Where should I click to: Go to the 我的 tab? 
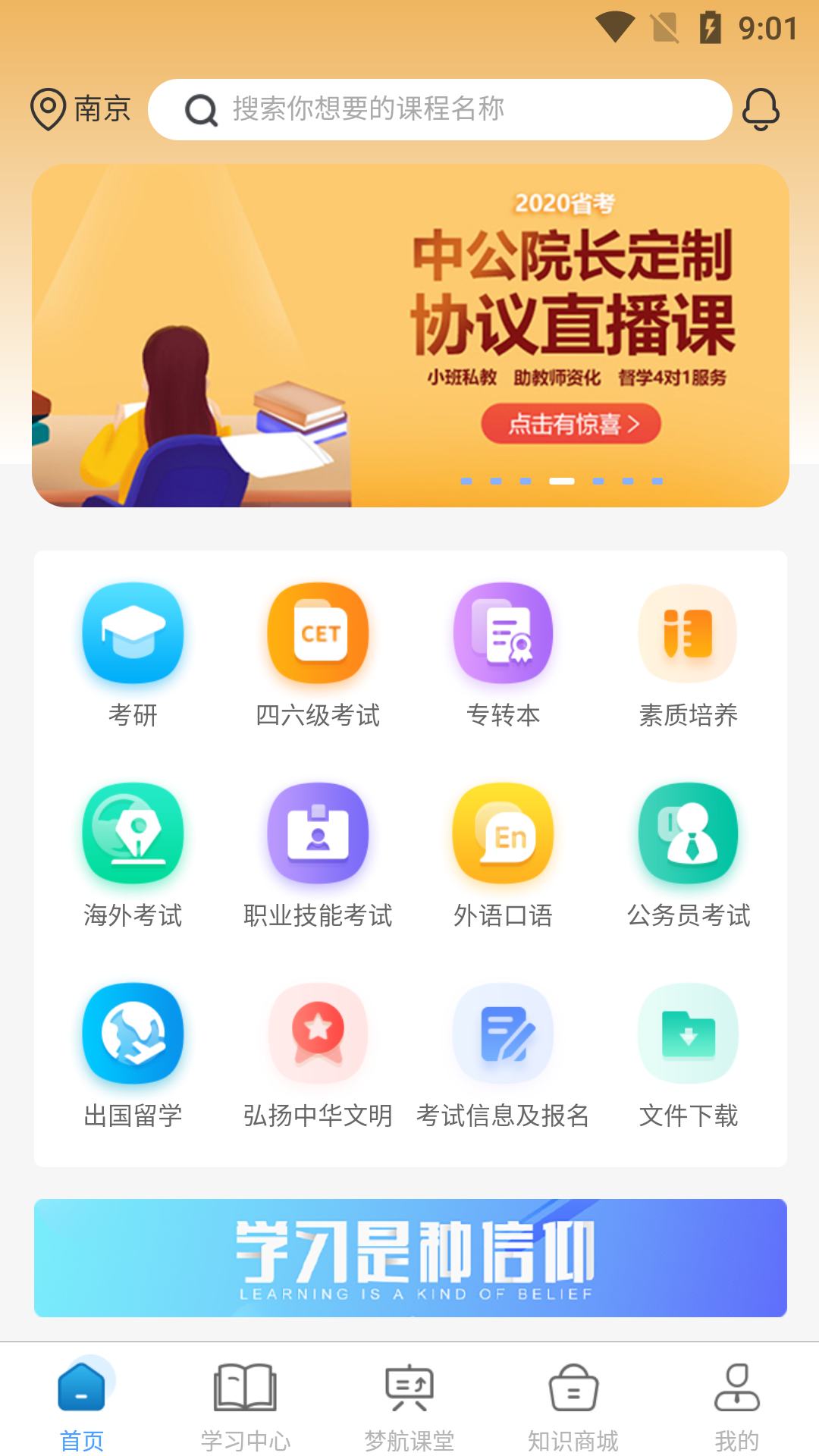coord(736,1404)
